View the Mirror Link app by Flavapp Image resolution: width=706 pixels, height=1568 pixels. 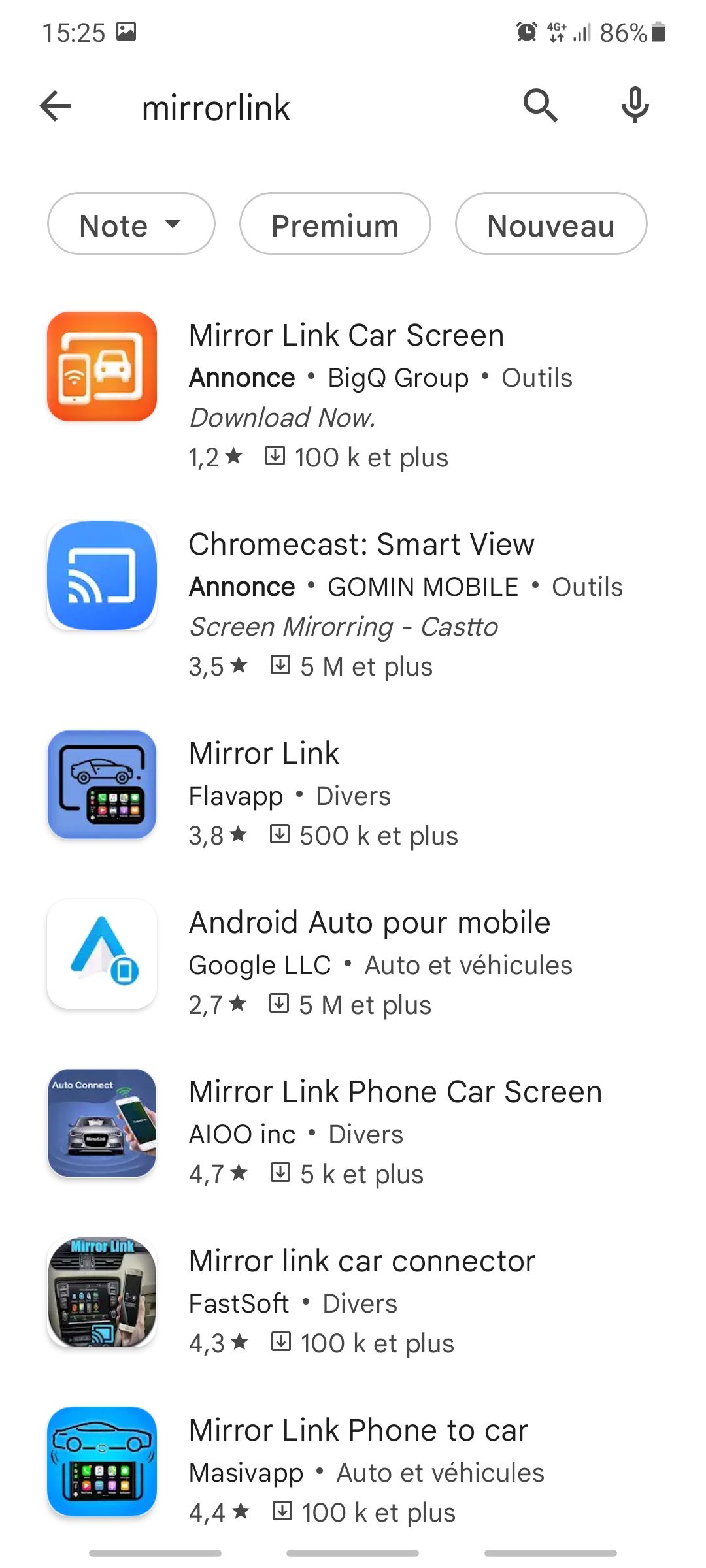pos(264,754)
